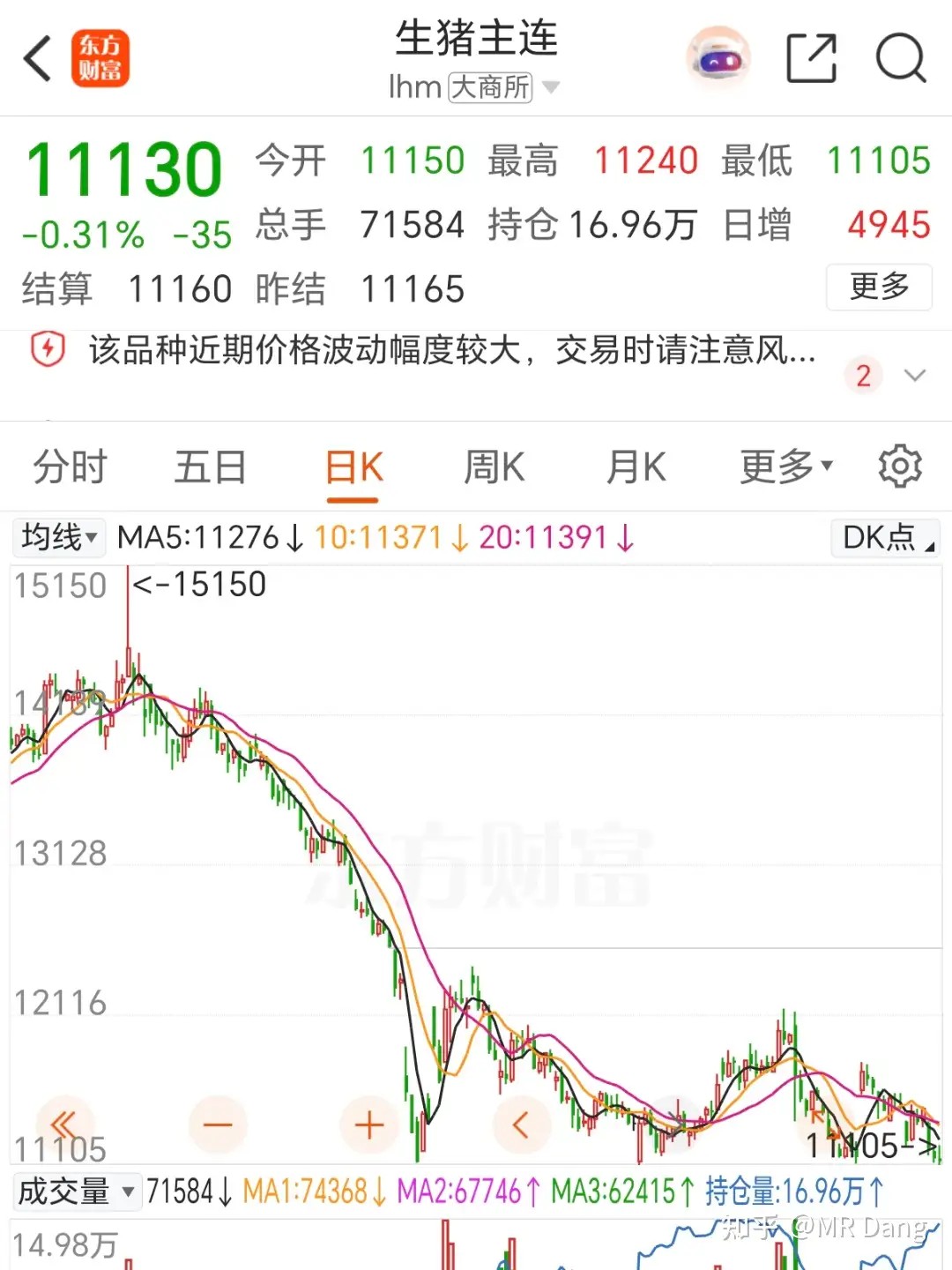Tap the risk warning lightning icon
Viewport: 952px width, 1270px height.
pyautogui.click(x=47, y=351)
